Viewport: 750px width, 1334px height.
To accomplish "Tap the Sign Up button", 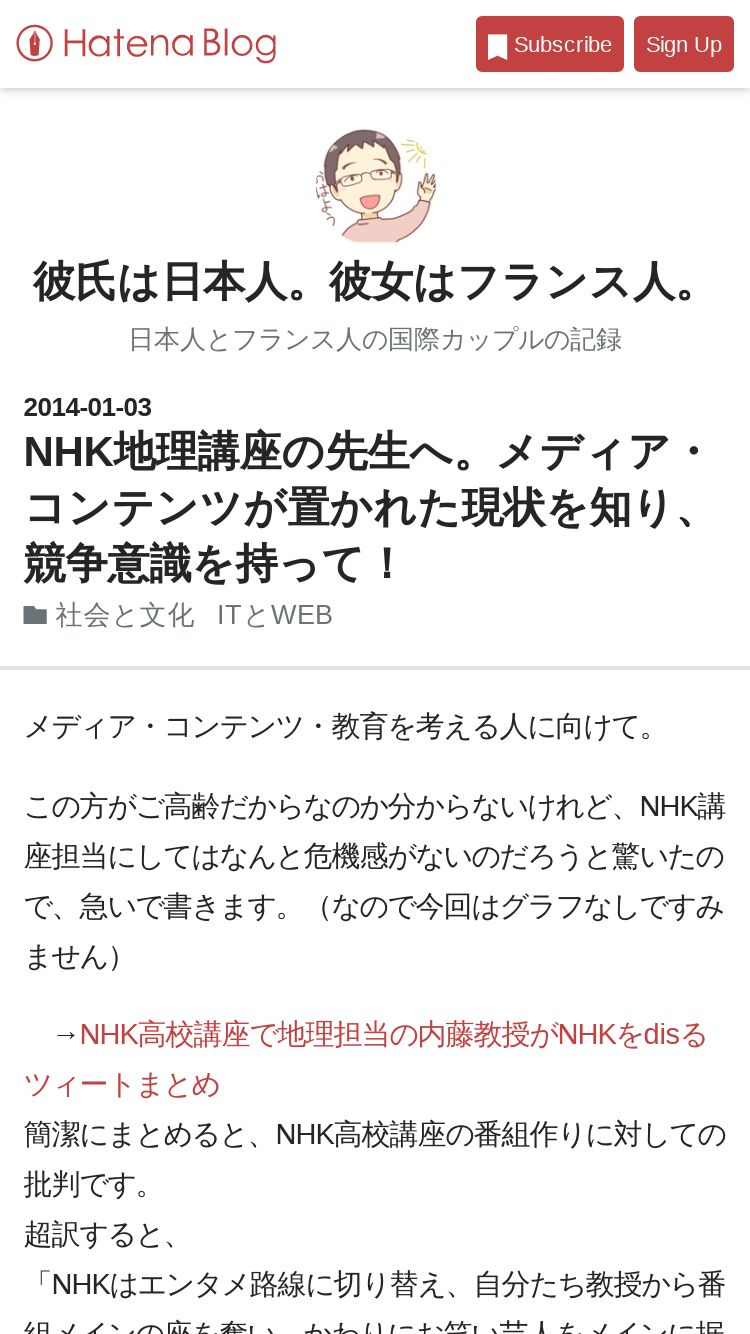I will [684, 44].
